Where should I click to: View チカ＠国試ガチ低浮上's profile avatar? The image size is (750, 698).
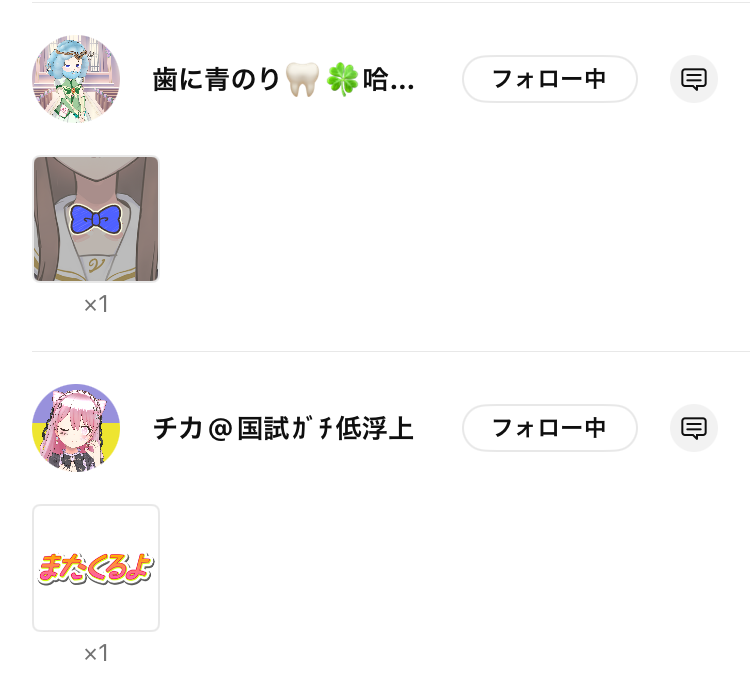point(76,428)
